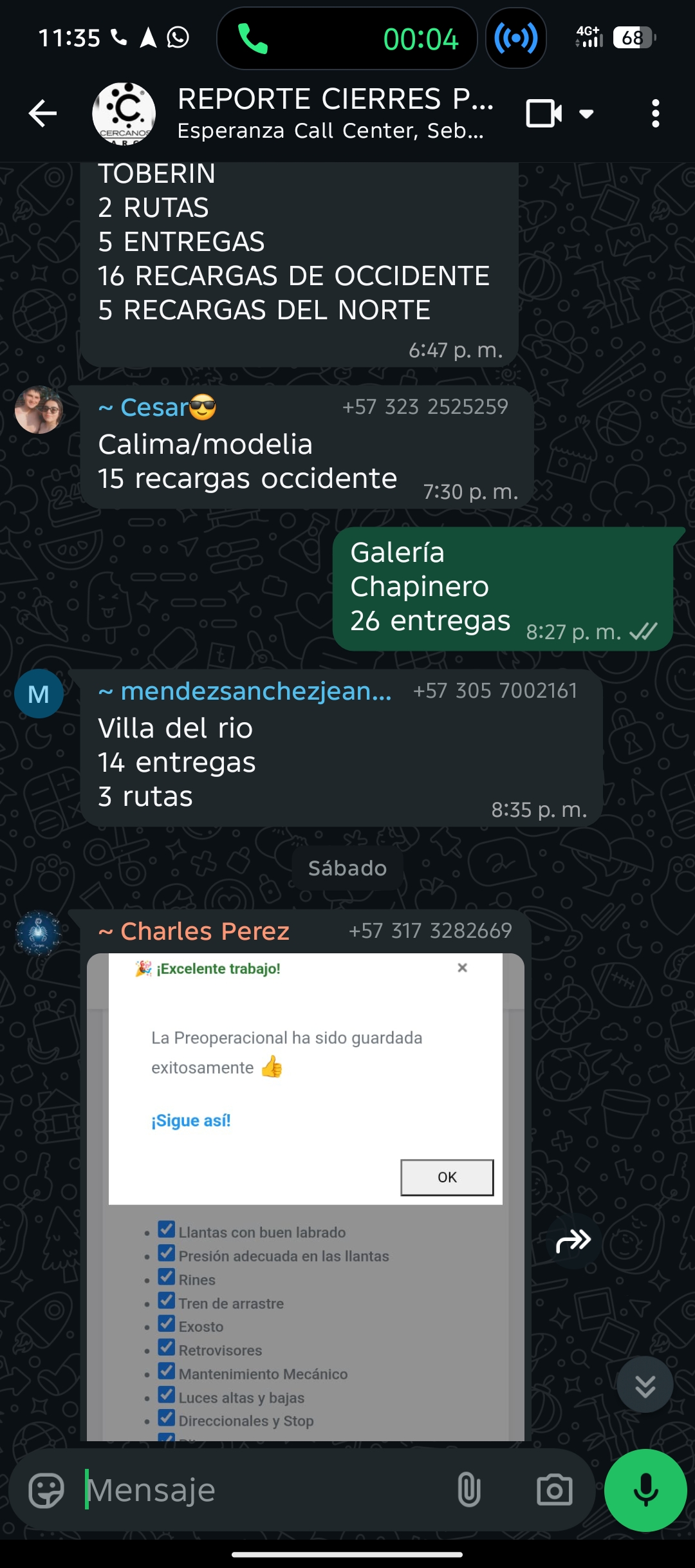Open the three-dot overflow menu
Screen dimensions: 695x1568
655,114
